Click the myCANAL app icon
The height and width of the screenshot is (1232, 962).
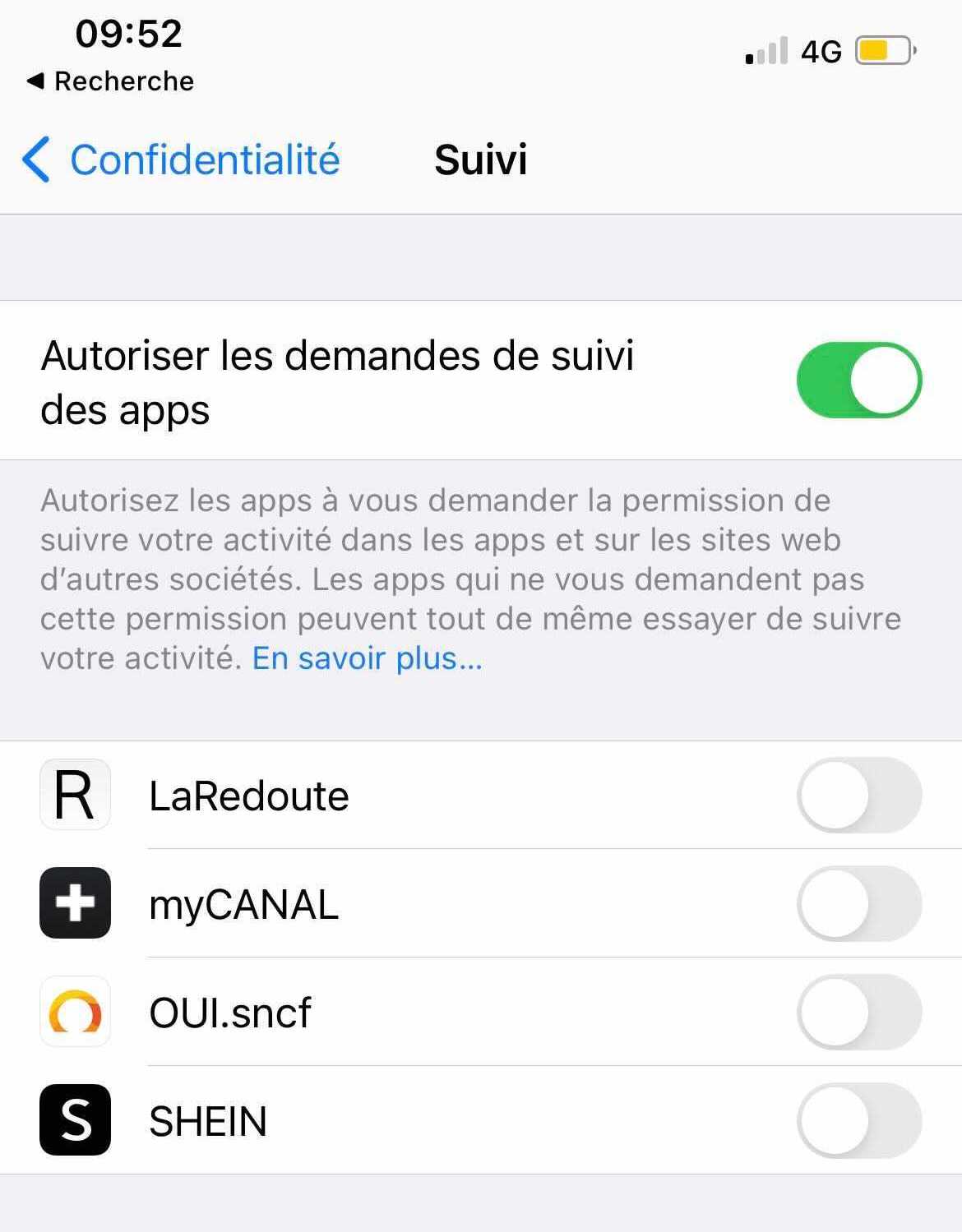(x=74, y=904)
